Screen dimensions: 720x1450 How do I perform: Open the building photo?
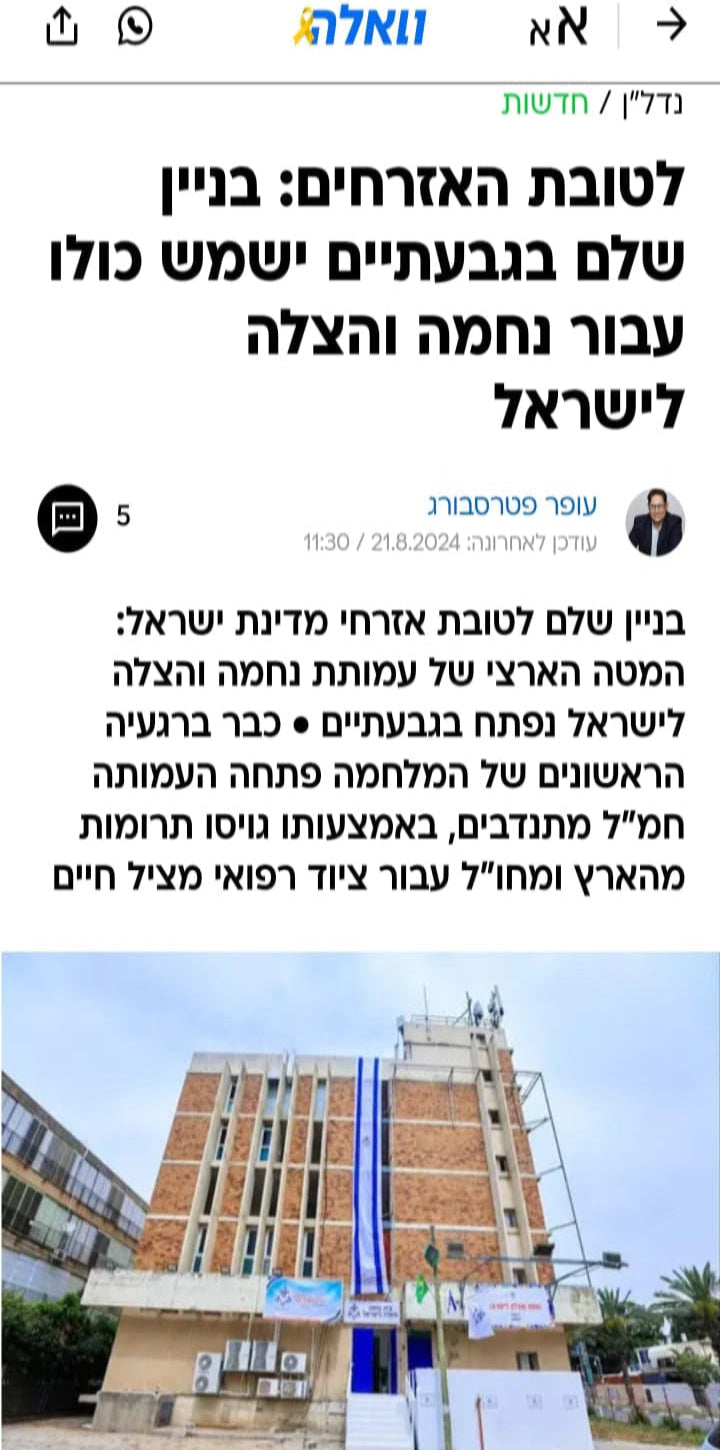pos(360,1200)
